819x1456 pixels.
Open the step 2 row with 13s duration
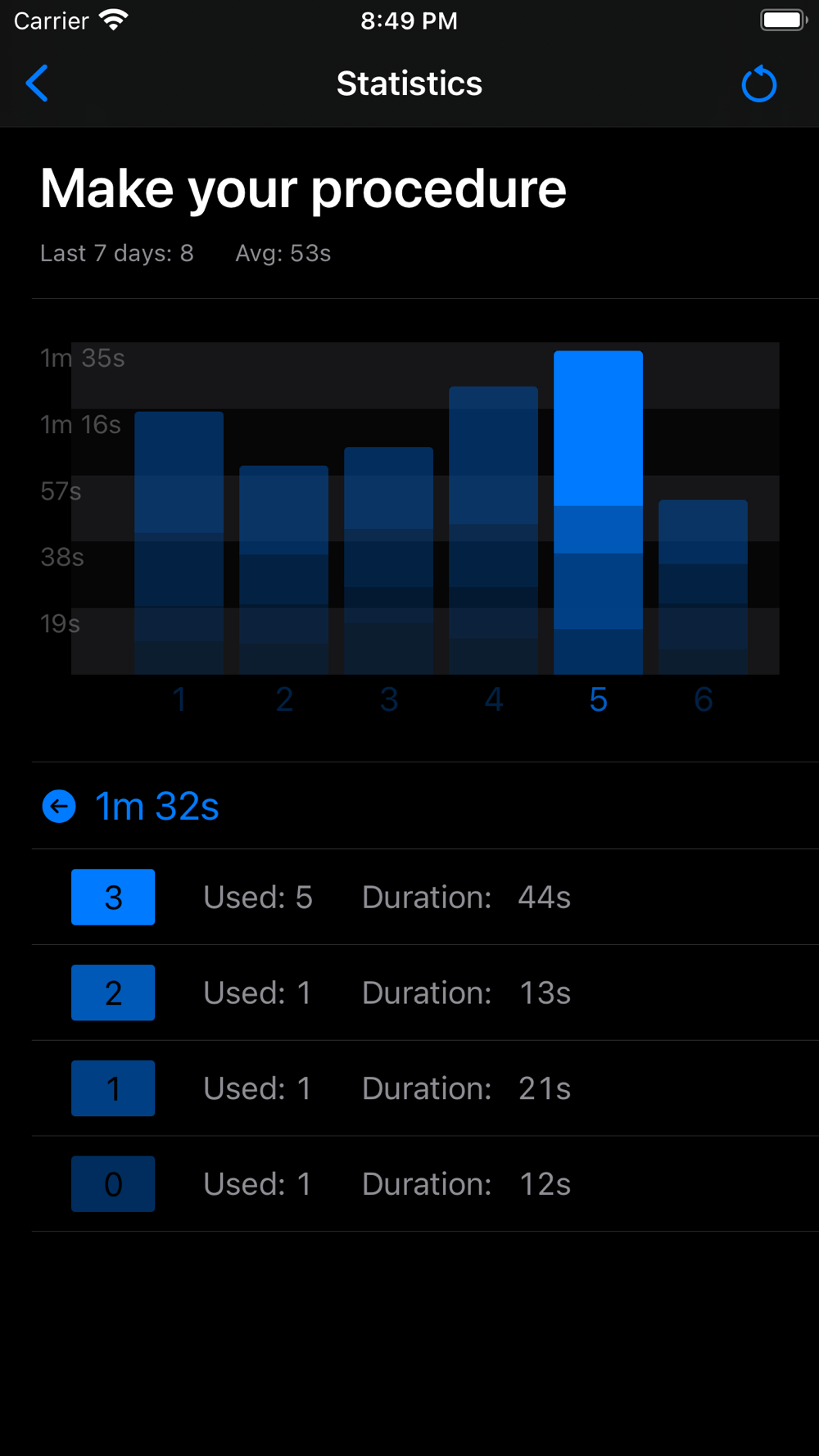pyautogui.click(x=425, y=993)
